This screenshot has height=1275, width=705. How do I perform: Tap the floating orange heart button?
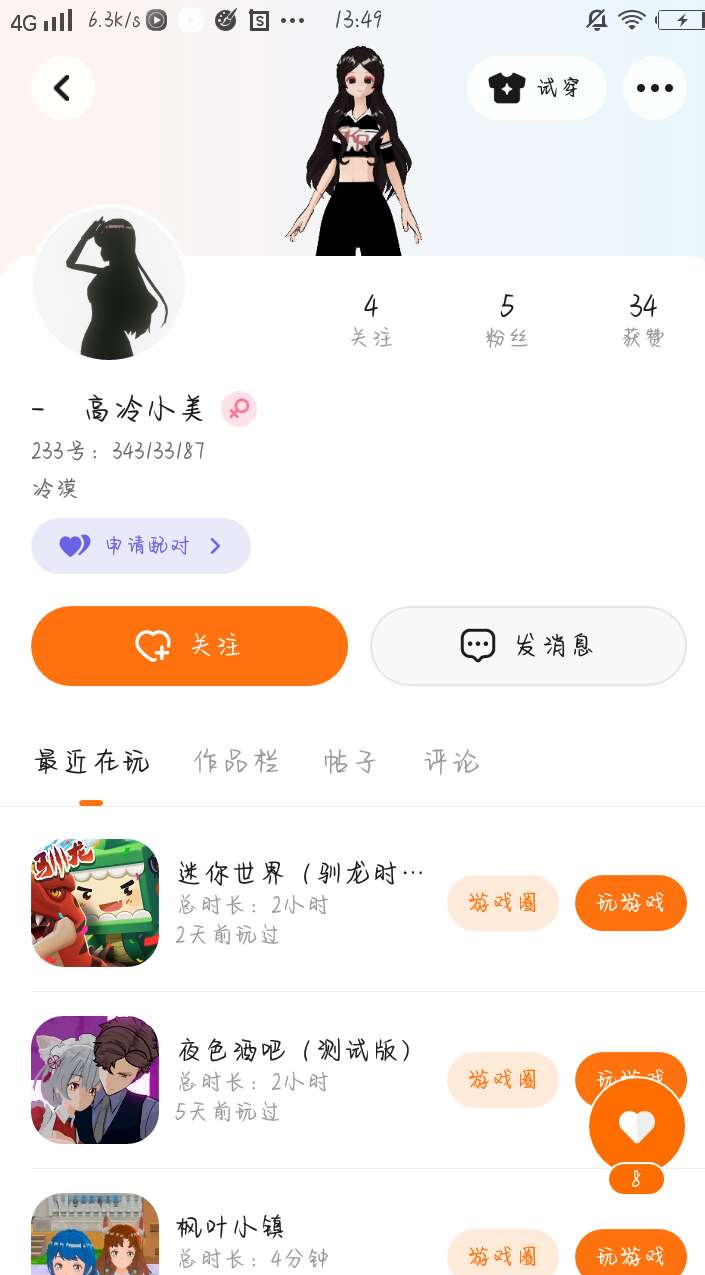637,1127
